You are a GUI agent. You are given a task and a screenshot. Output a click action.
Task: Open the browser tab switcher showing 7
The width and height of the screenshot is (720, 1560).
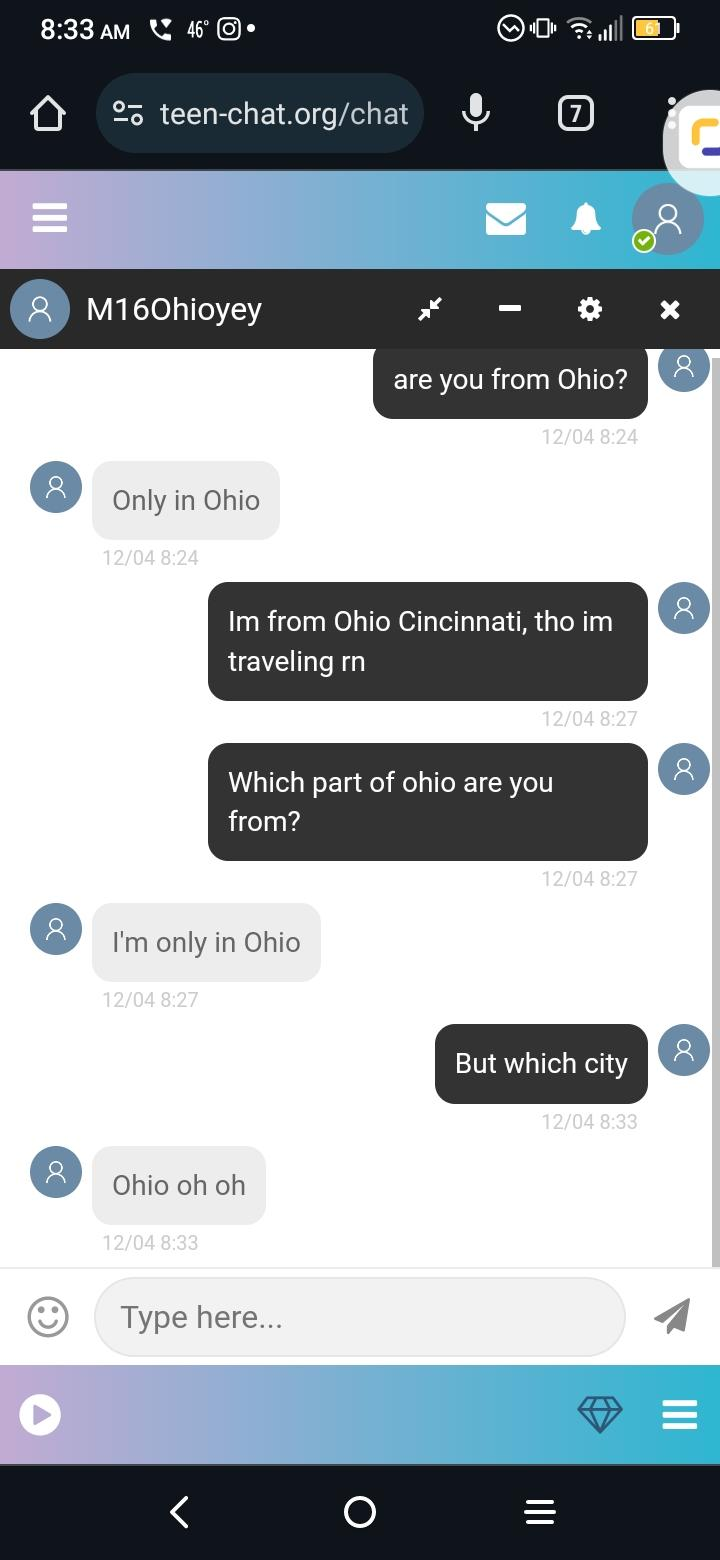point(575,113)
